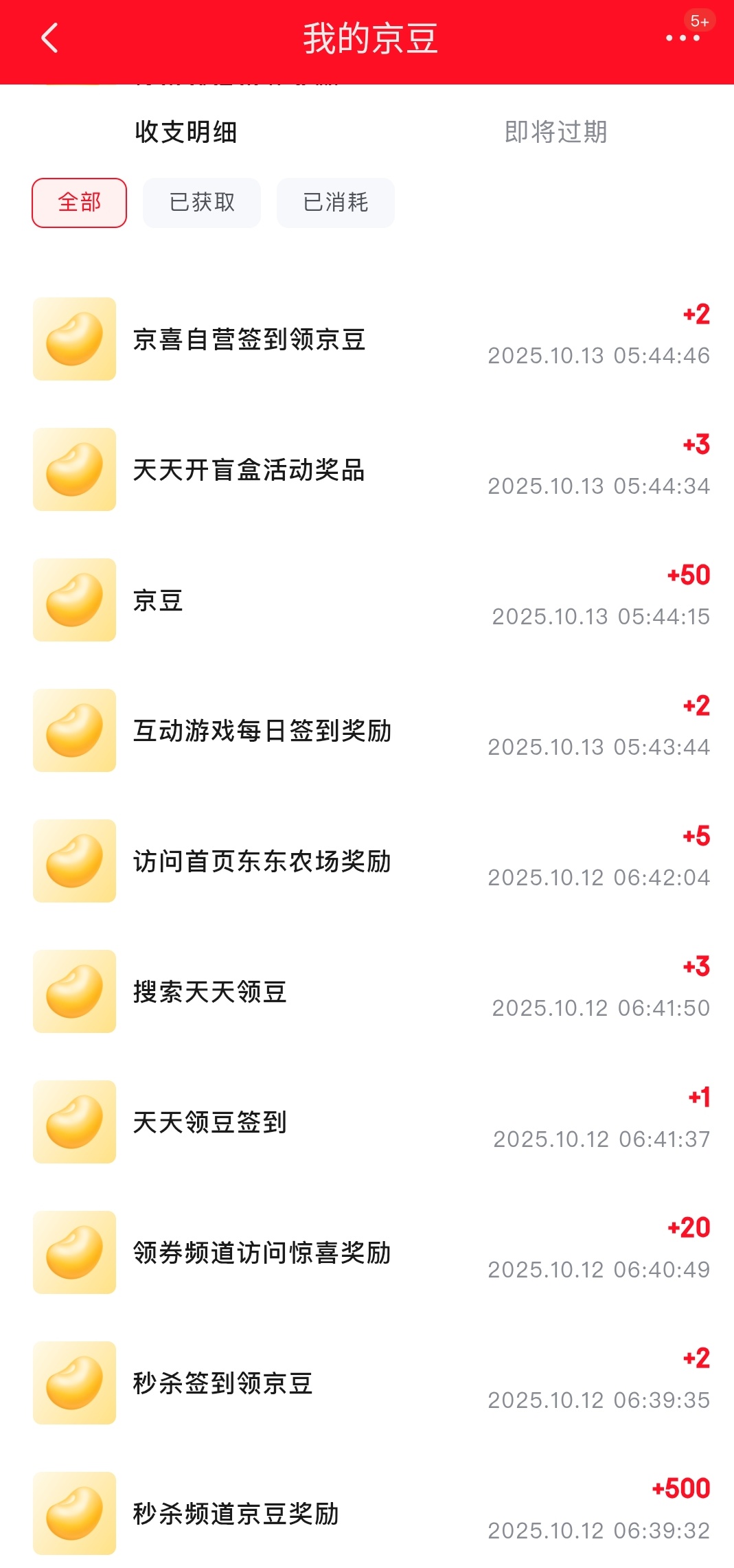Open the three-dot overflow menu
The width and height of the screenshot is (734, 1568).
pyautogui.click(x=683, y=38)
